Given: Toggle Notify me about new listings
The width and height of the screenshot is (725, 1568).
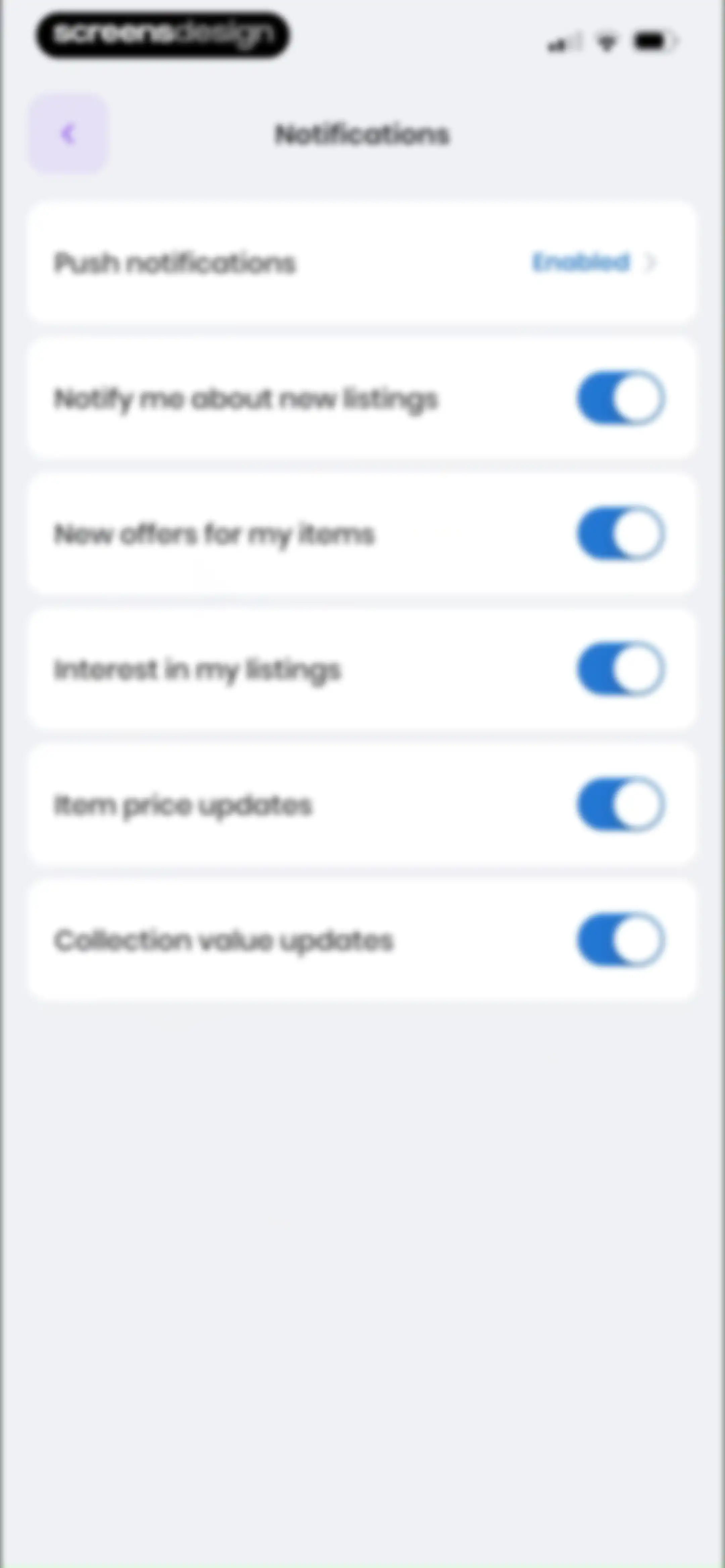Looking at the screenshot, I should point(621,399).
